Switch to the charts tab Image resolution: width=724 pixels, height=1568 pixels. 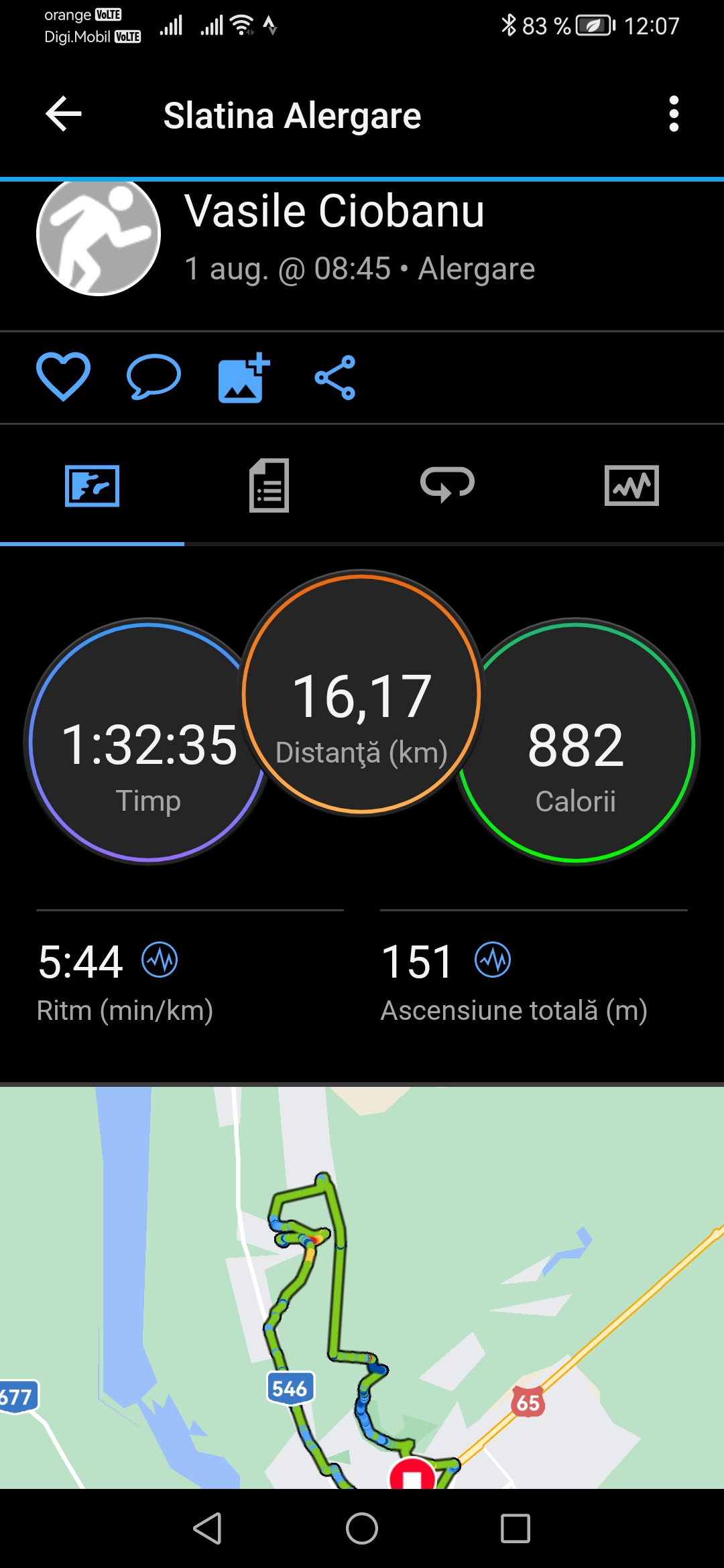pyautogui.click(x=631, y=486)
